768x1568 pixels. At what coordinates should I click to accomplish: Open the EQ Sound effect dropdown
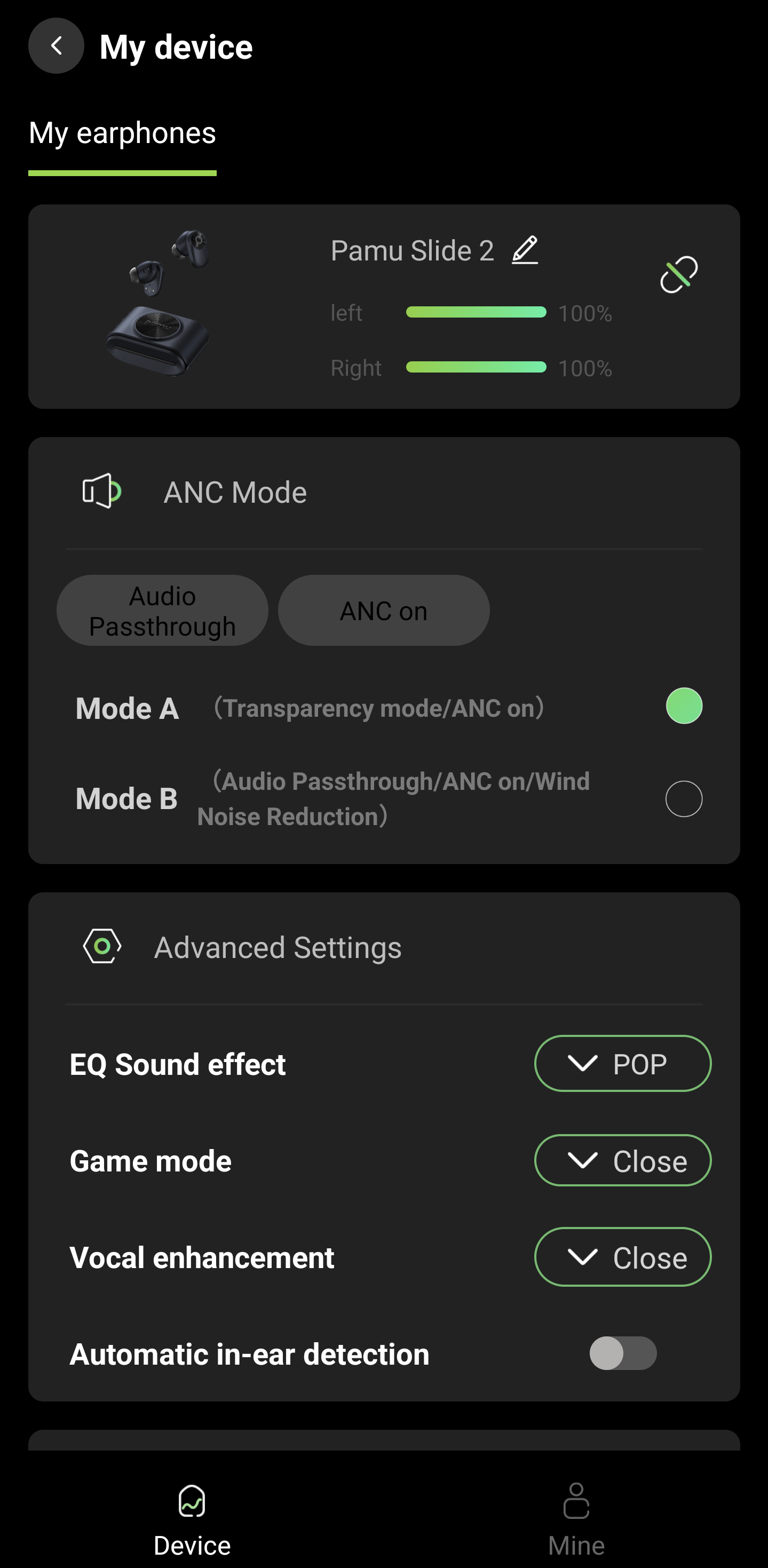pyautogui.click(x=622, y=1064)
